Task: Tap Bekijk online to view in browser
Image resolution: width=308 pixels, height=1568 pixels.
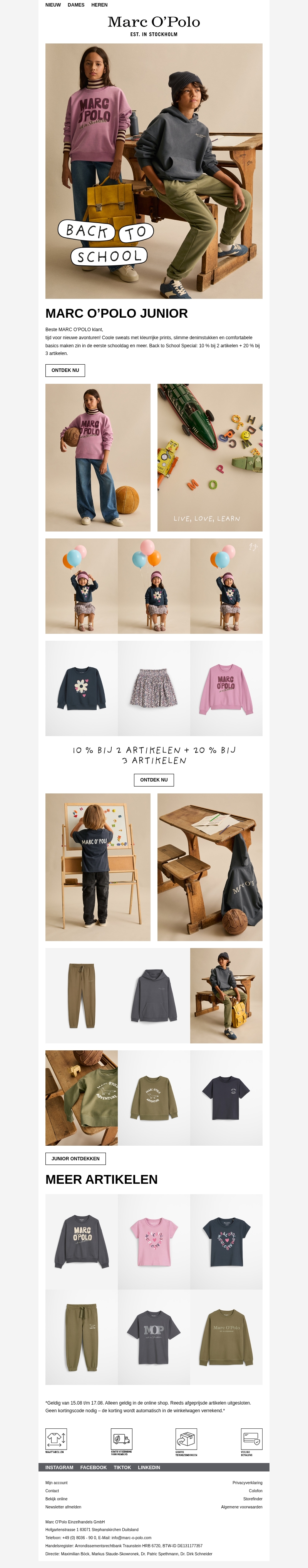Action: pyautogui.click(x=56, y=1499)
